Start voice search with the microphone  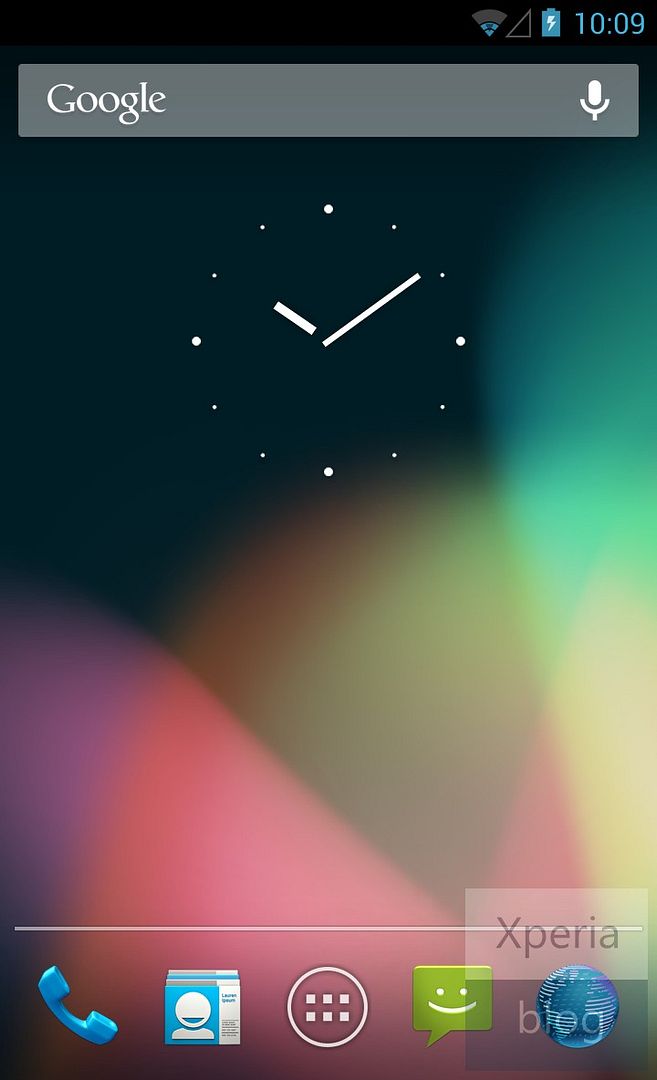click(594, 101)
